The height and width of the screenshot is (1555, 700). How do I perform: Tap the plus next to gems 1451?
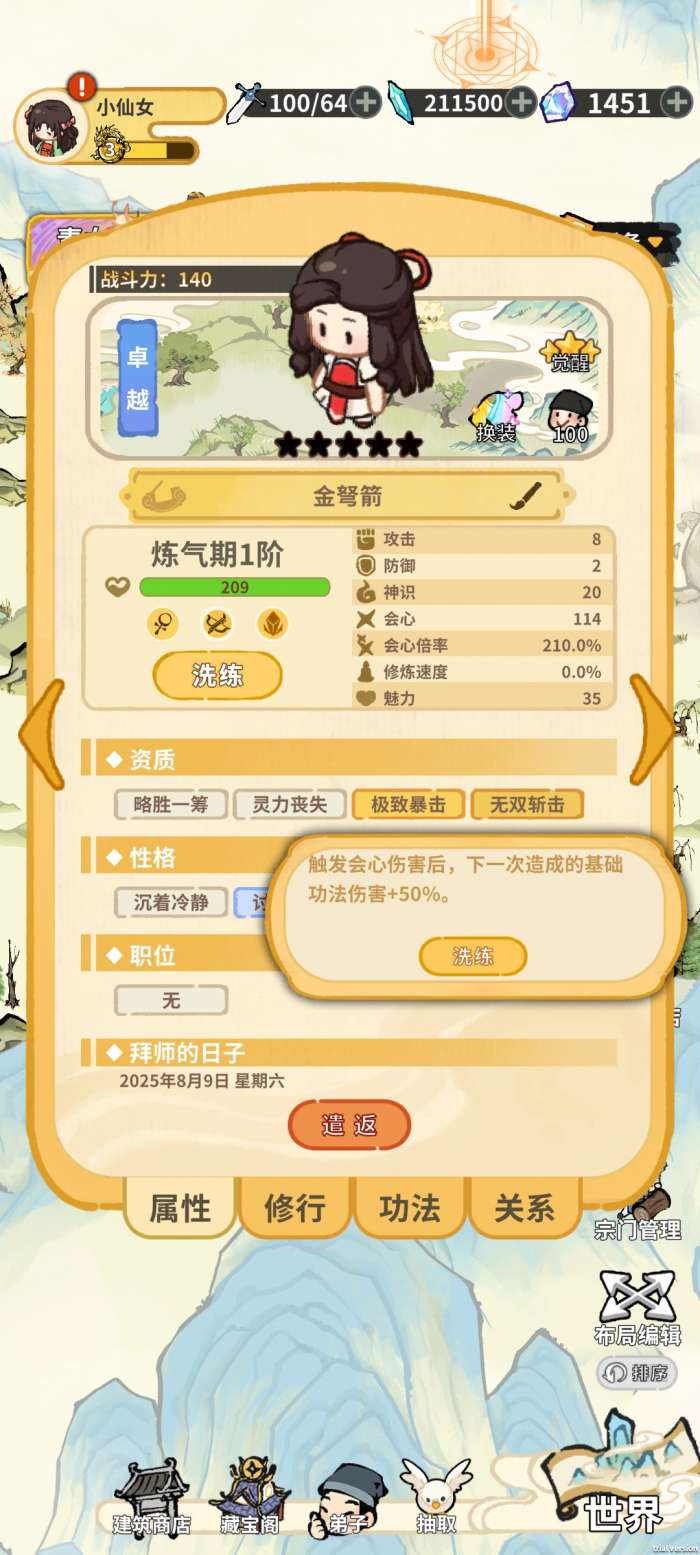[677, 102]
